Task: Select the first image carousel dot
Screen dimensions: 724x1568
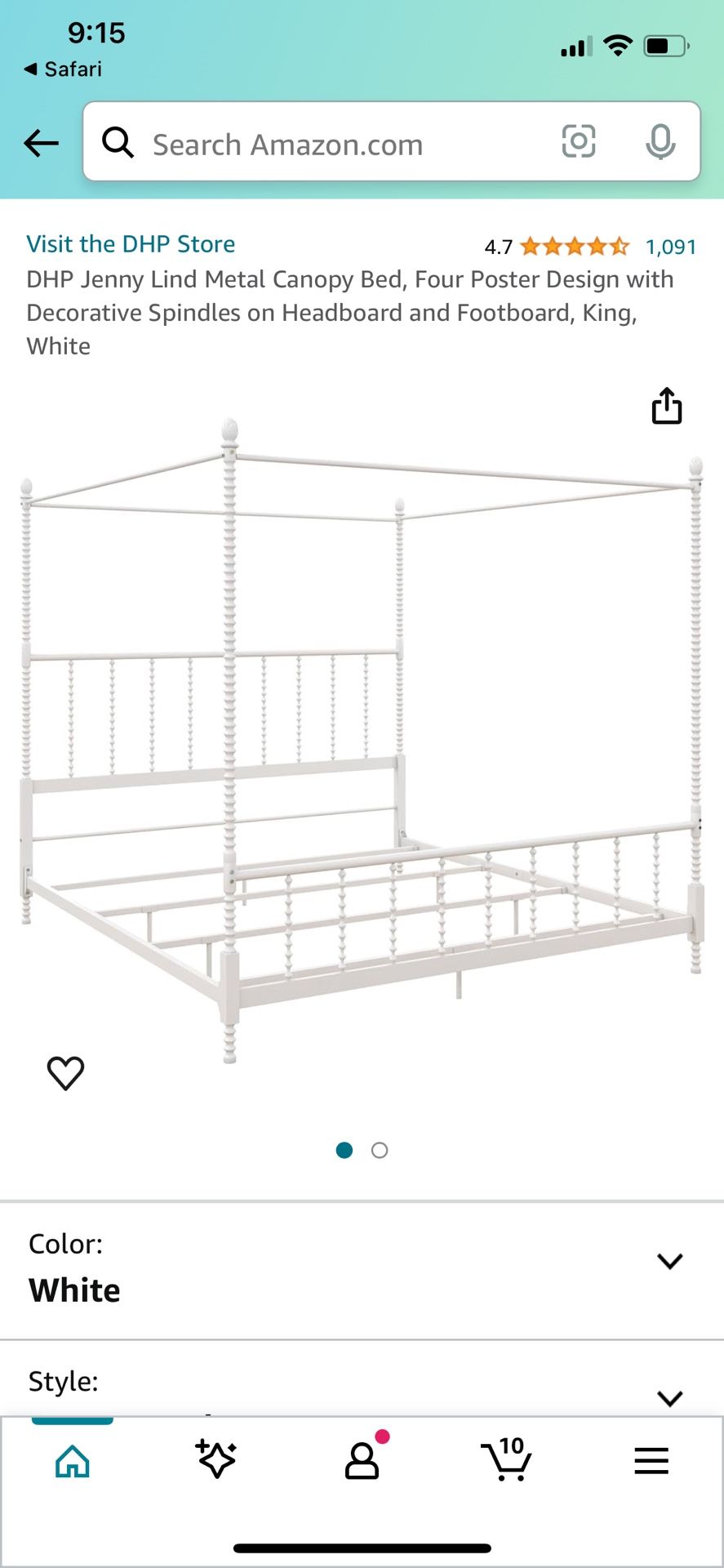Action: pos(345,1149)
